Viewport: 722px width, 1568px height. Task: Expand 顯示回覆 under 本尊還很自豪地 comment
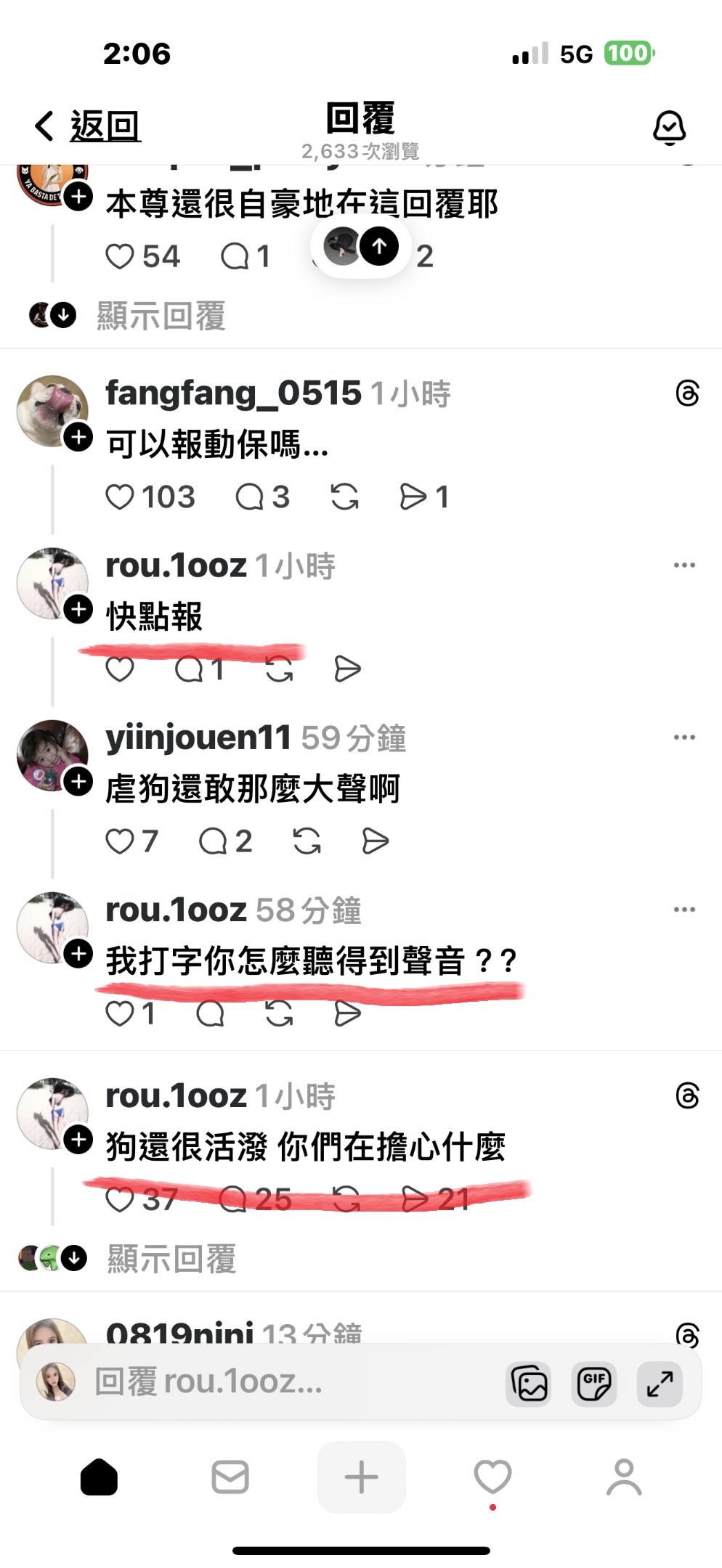161,316
